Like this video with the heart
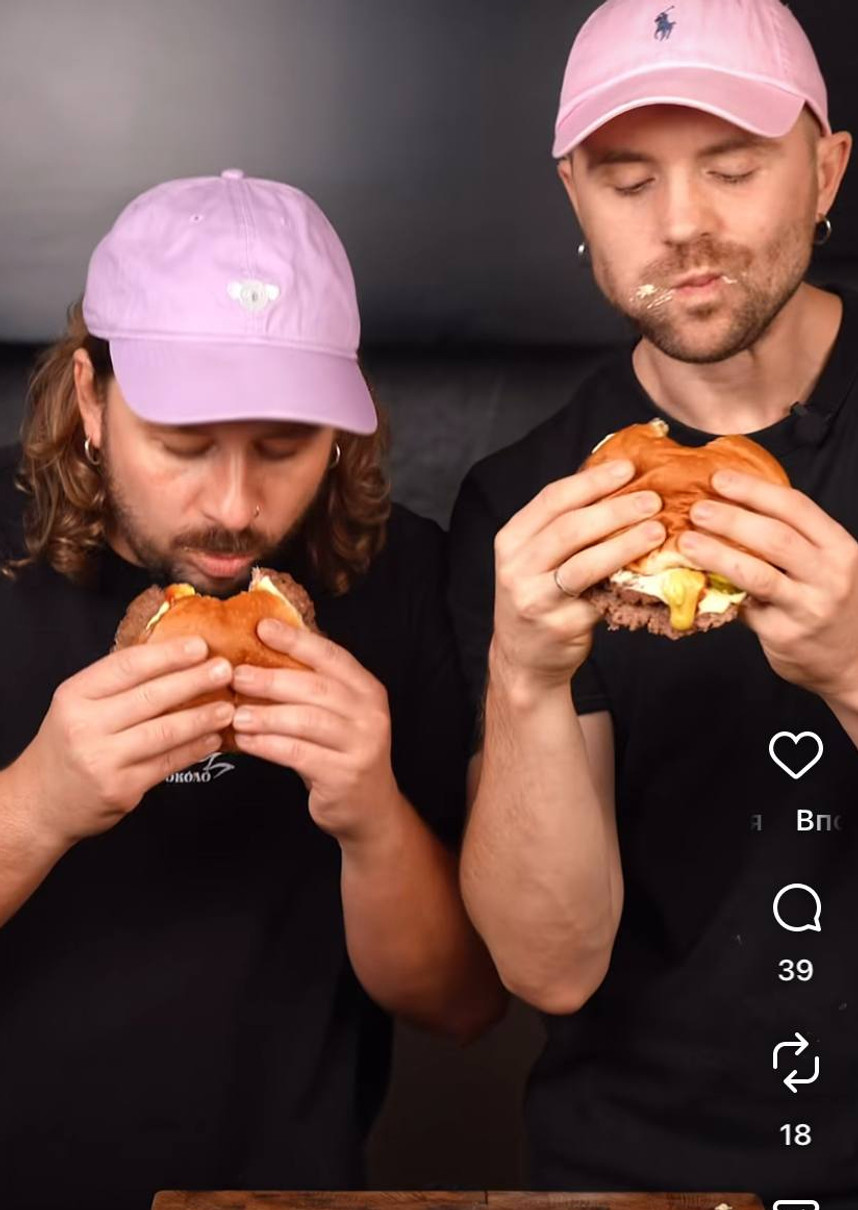The image size is (858, 1210). coord(795,754)
